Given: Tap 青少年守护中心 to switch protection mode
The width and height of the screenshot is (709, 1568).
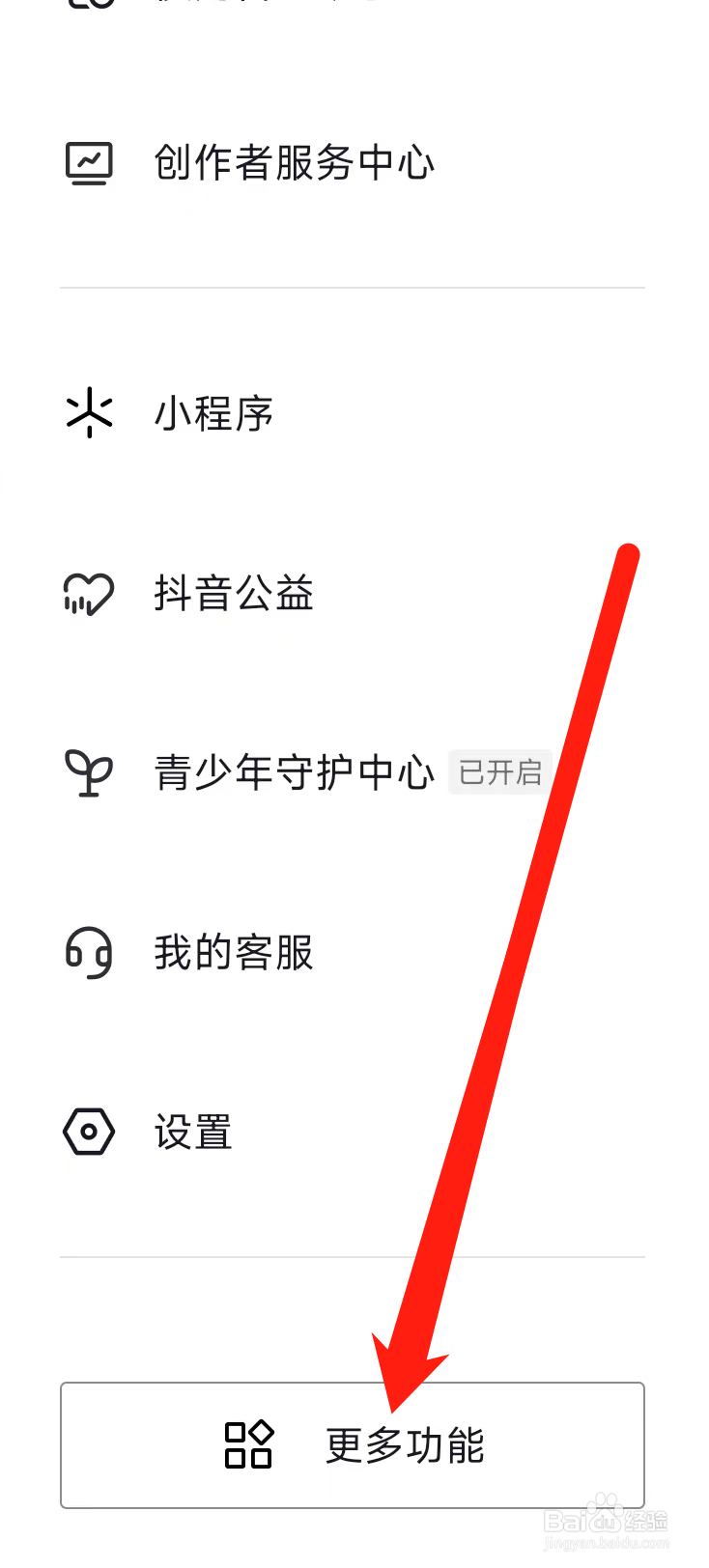Looking at the screenshot, I should [x=295, y=772].
